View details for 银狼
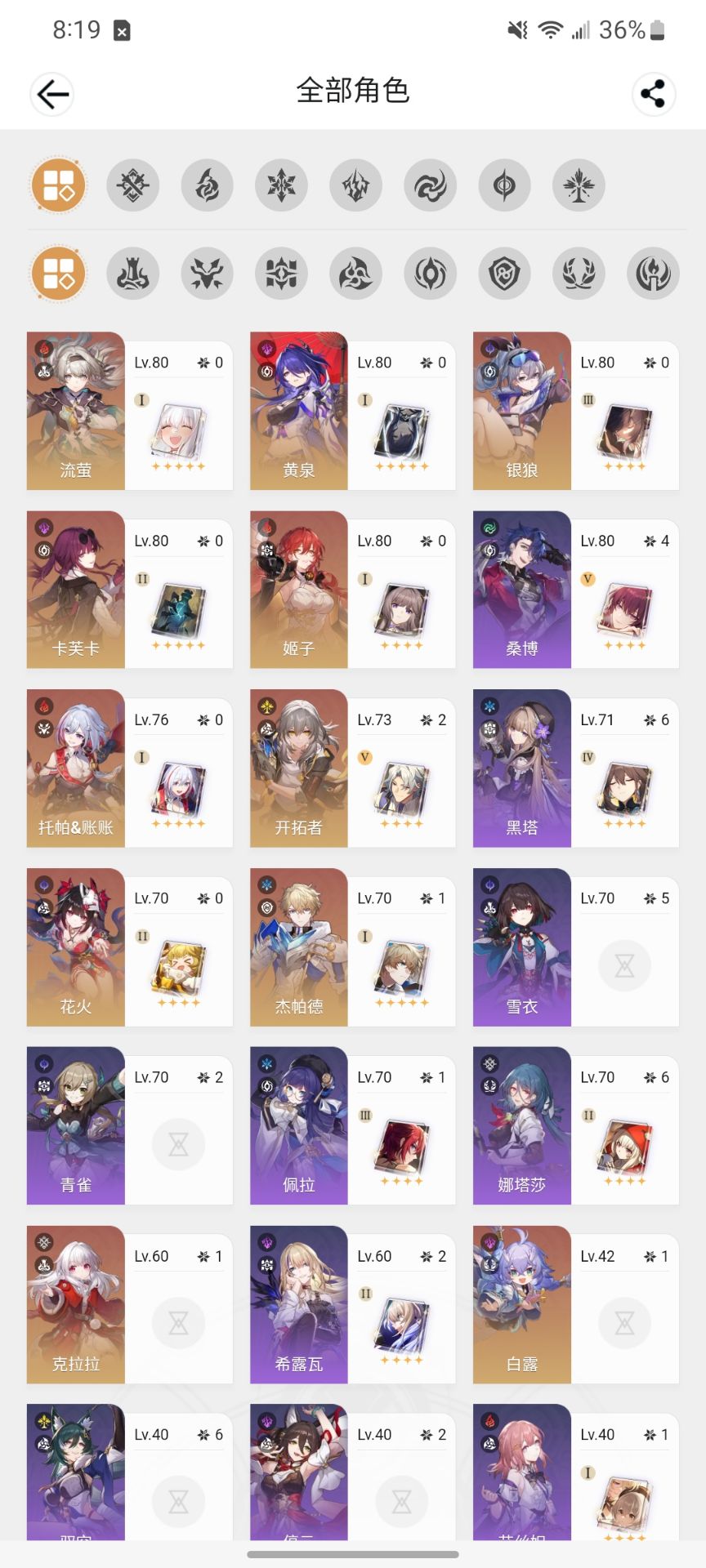This screenshot has height=1568, width=706. 576,411
